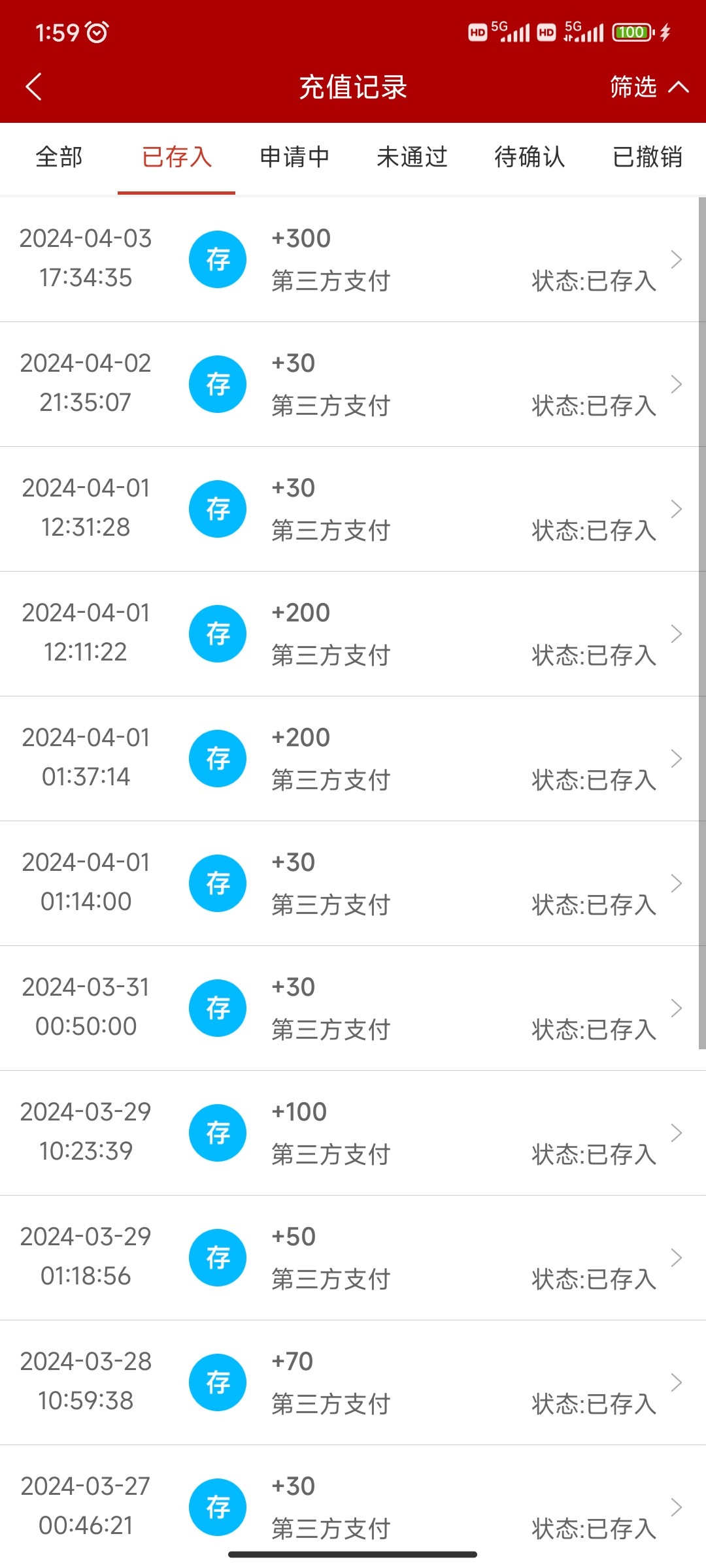Switch to the 全部 tab
Screen dimensions: 706x1568
click(59, 157)
